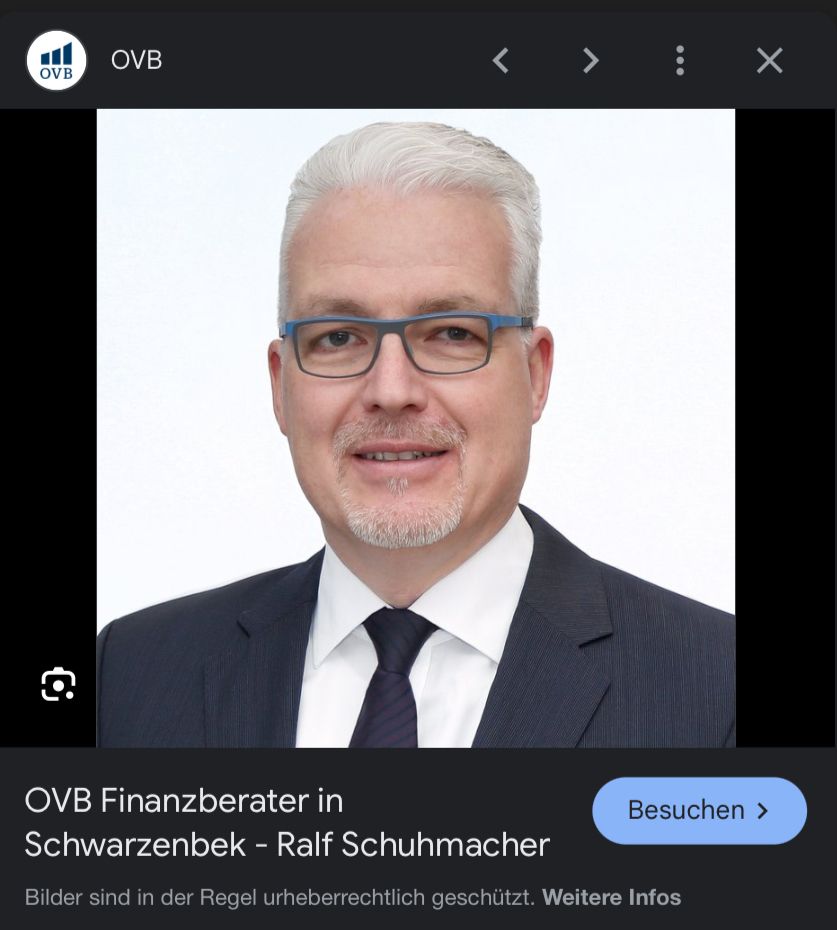
Task: Open the OVB source at the top
Action: click(136, 61)
